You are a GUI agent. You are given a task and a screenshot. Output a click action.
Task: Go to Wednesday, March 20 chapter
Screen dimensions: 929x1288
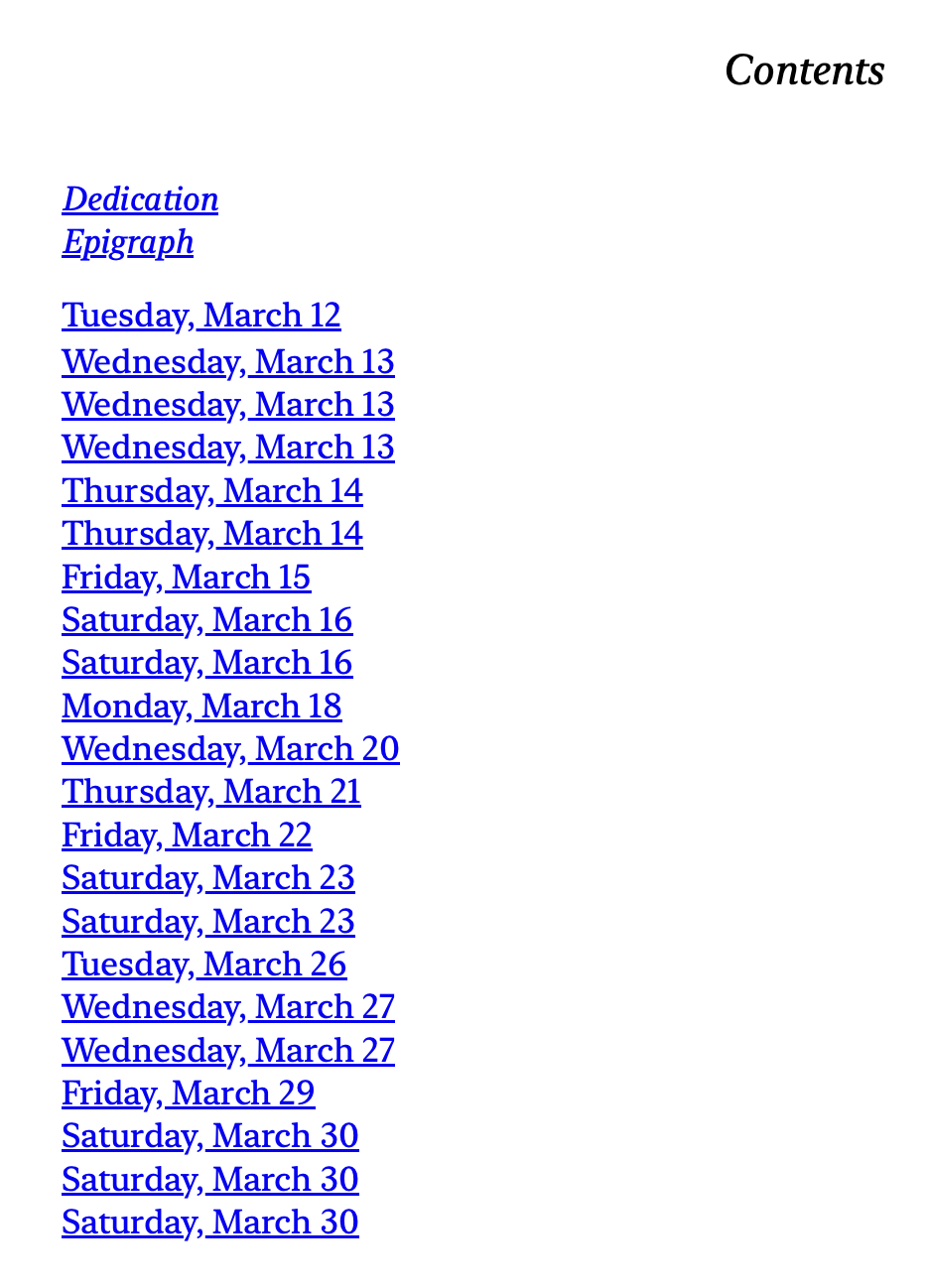230,749
